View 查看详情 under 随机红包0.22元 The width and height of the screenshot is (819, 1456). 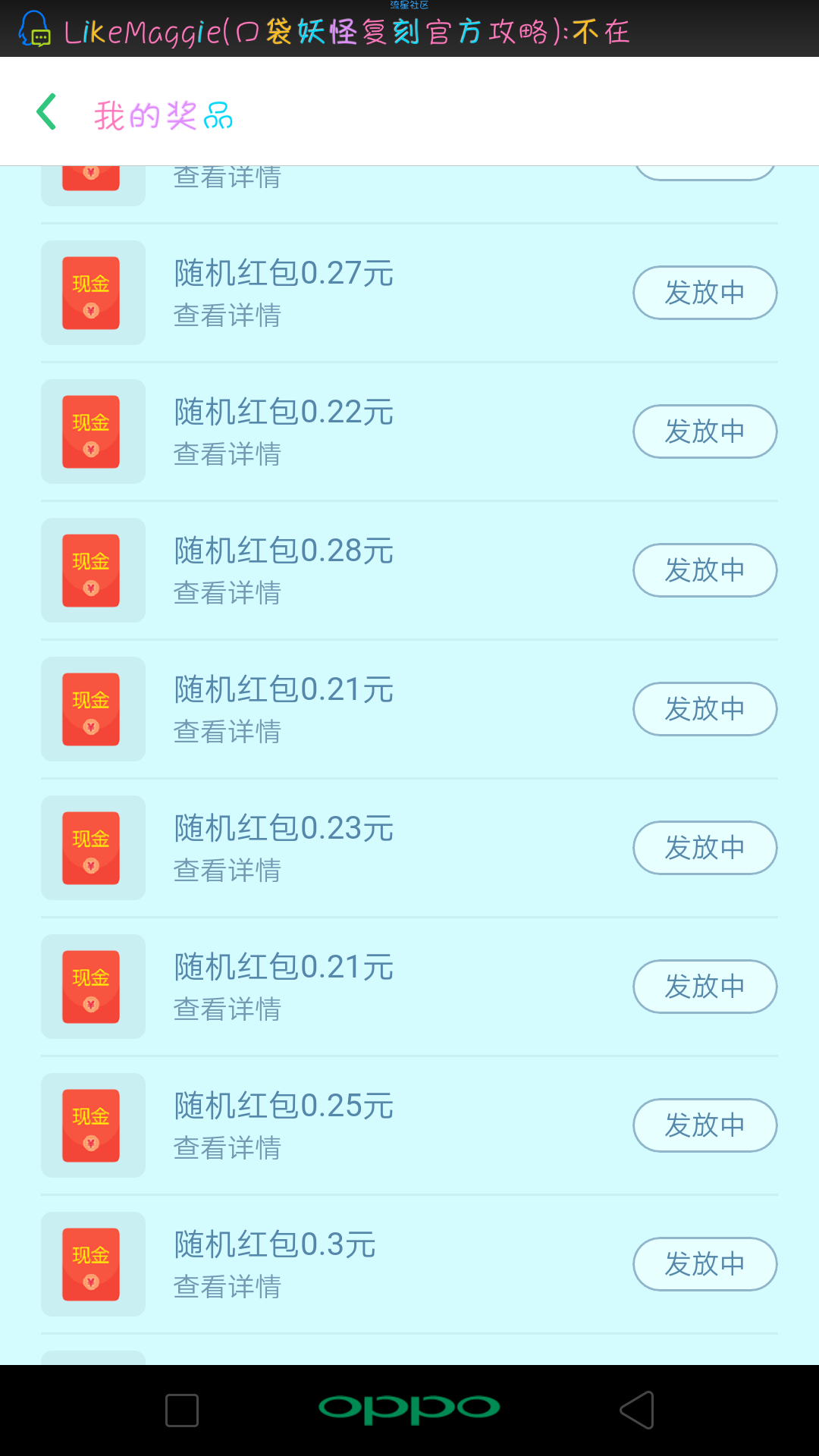coord(227,454)
